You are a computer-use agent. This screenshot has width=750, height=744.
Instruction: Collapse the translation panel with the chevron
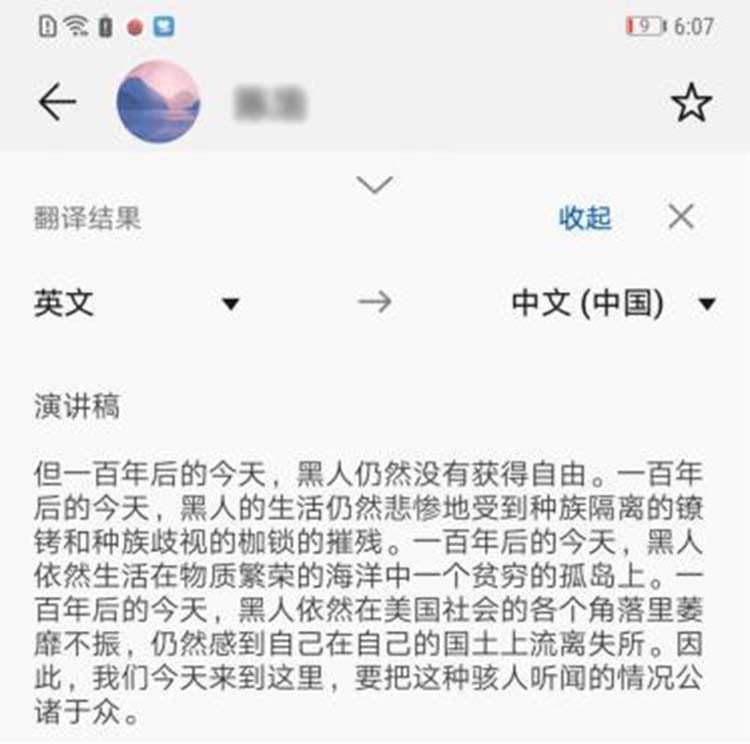375,184
